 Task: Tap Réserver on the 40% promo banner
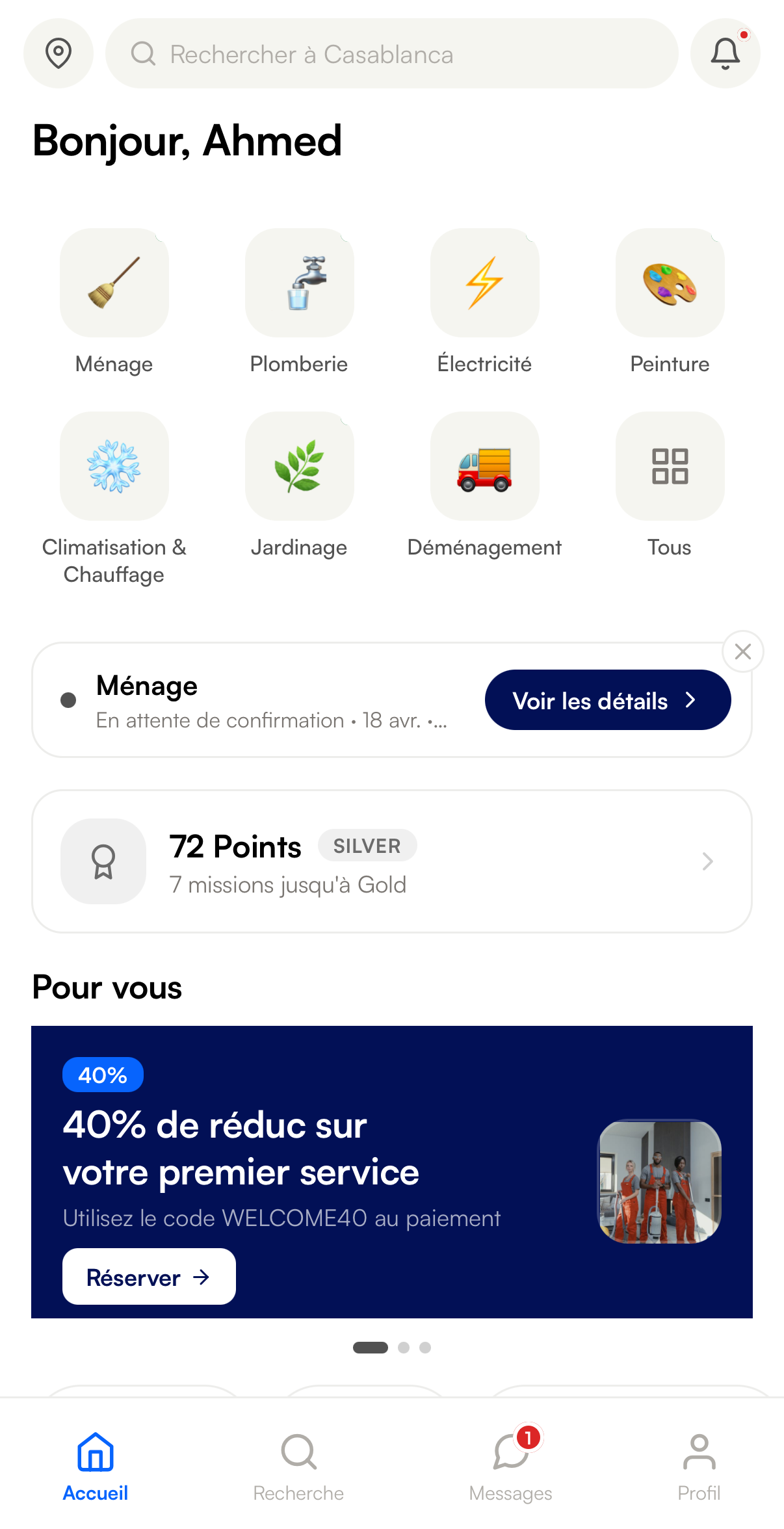point(149,1277)
